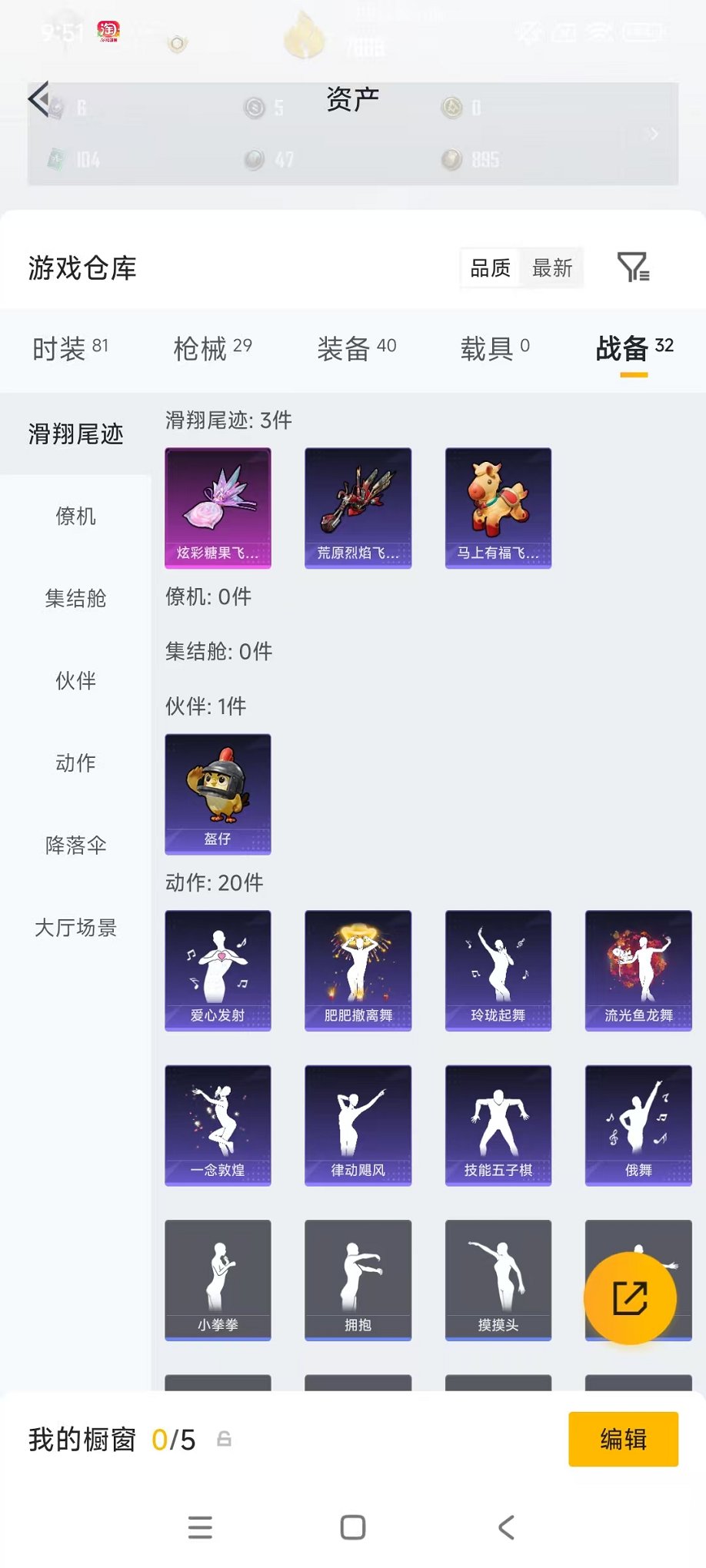Tap the home key in the bottom navigation bar
The height and width of the screenshot is (1568, 706).
click(x=351, y=1528)
